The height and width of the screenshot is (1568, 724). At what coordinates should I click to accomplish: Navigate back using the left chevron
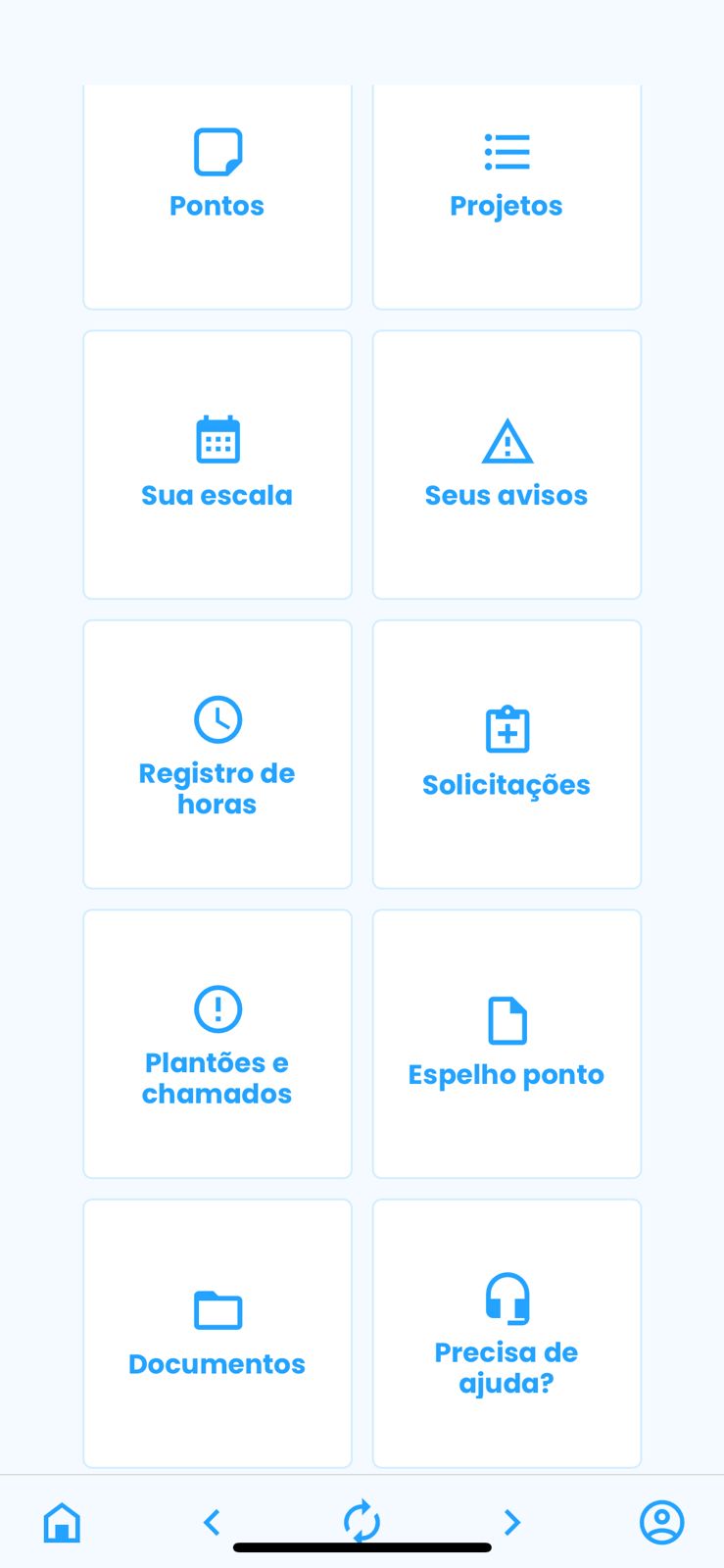coord(212,1522)
